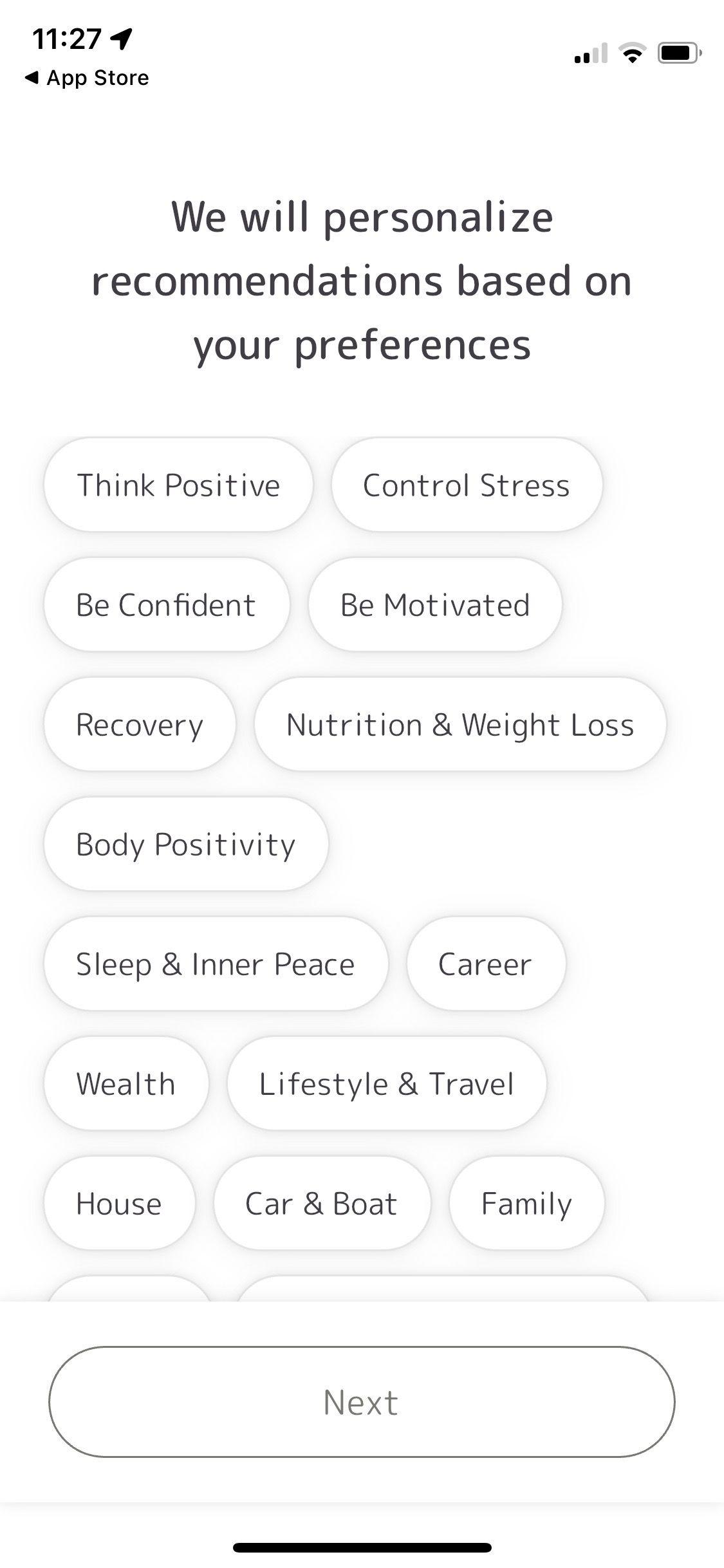Select the Think Positive preference
The width and height of the screenshot is (724, 1568).
click(x=178, y=485)
